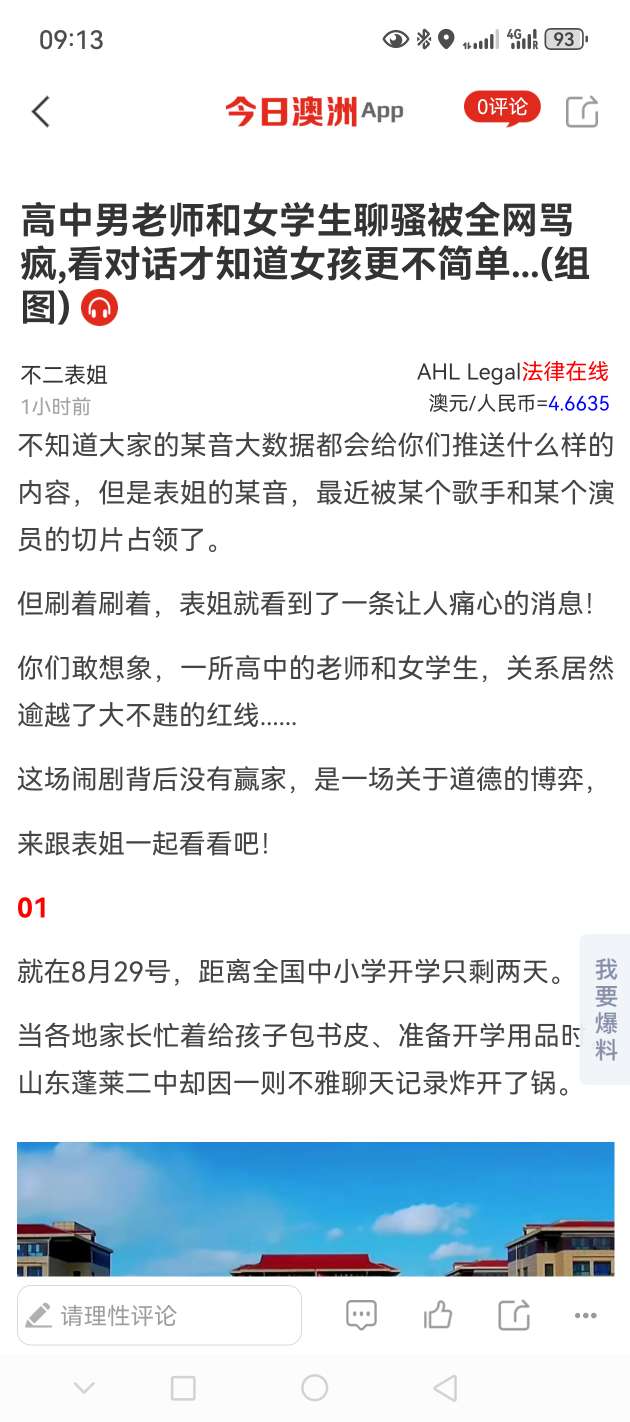The image size is (630, 1422).
Task: Open the recent apps overview
Action: point(183,1388)
